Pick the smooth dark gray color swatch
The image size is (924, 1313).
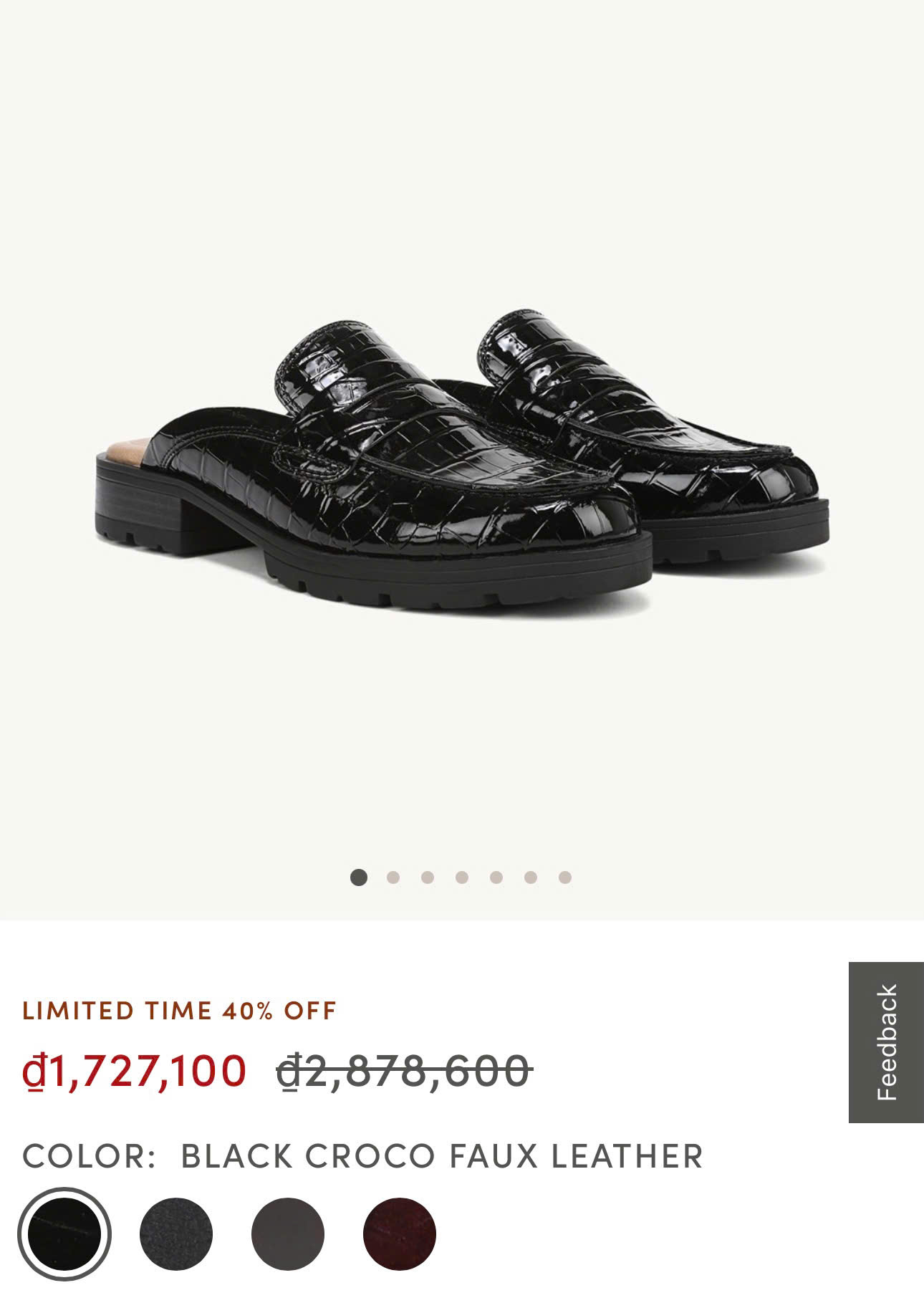pos(288,1234)
